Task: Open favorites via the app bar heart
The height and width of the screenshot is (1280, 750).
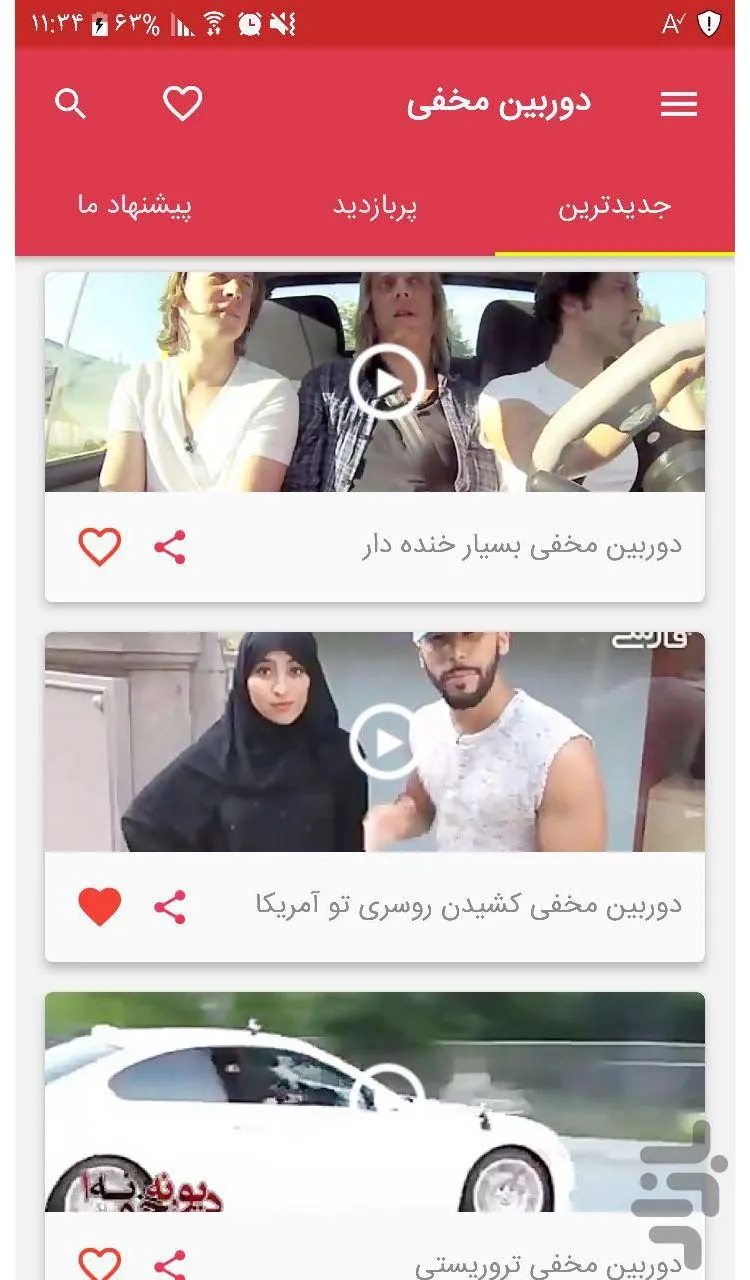Action: tap(182, 103)
